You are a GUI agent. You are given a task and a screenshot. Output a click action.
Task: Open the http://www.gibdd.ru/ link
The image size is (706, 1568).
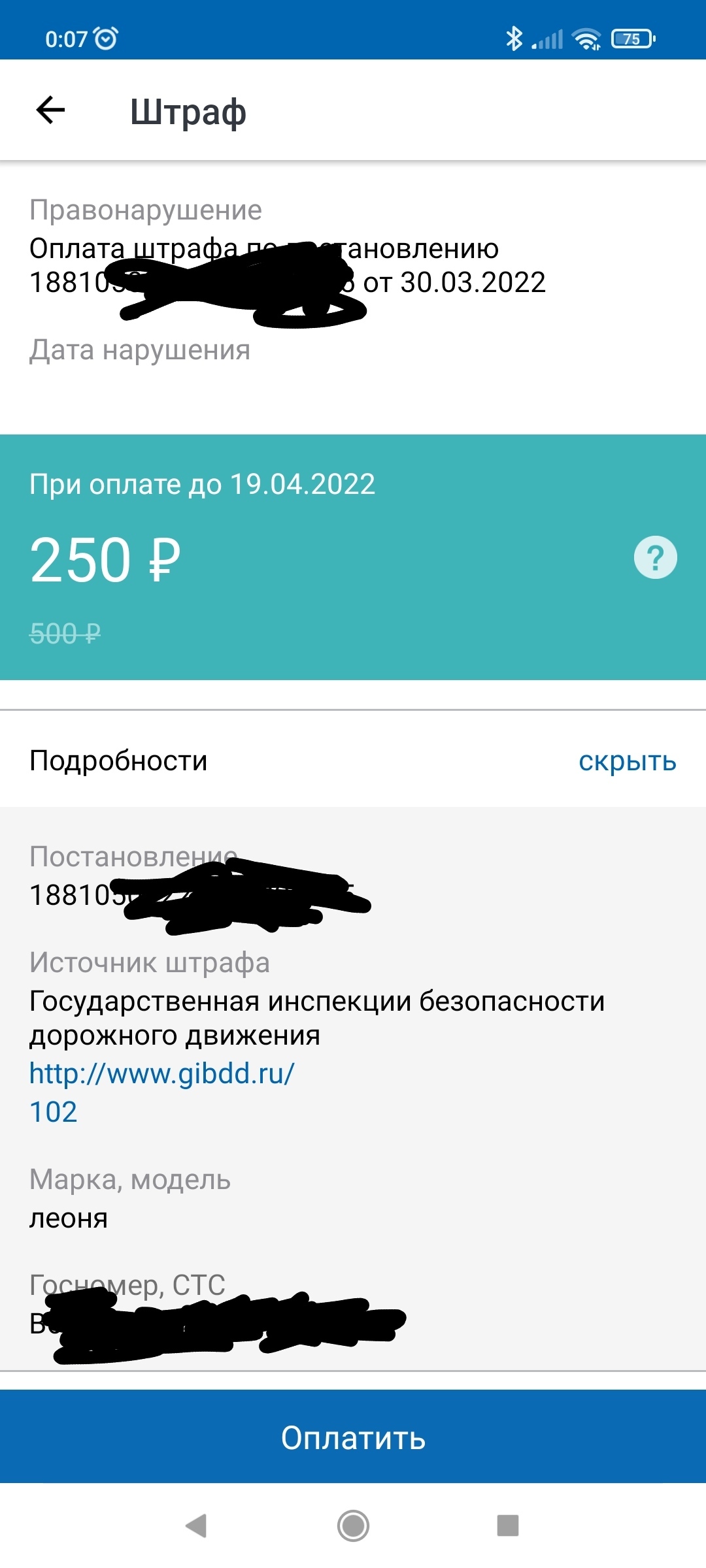(x=162, y=1073)
